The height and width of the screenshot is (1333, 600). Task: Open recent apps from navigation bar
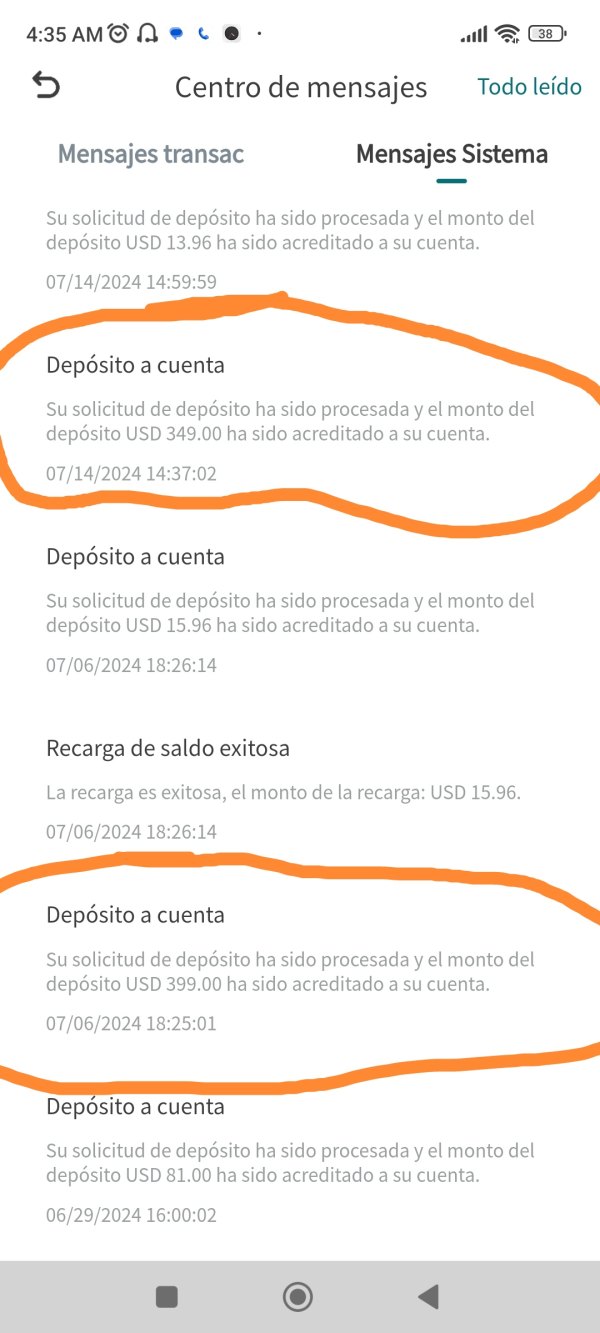(x=167, y=1297)
